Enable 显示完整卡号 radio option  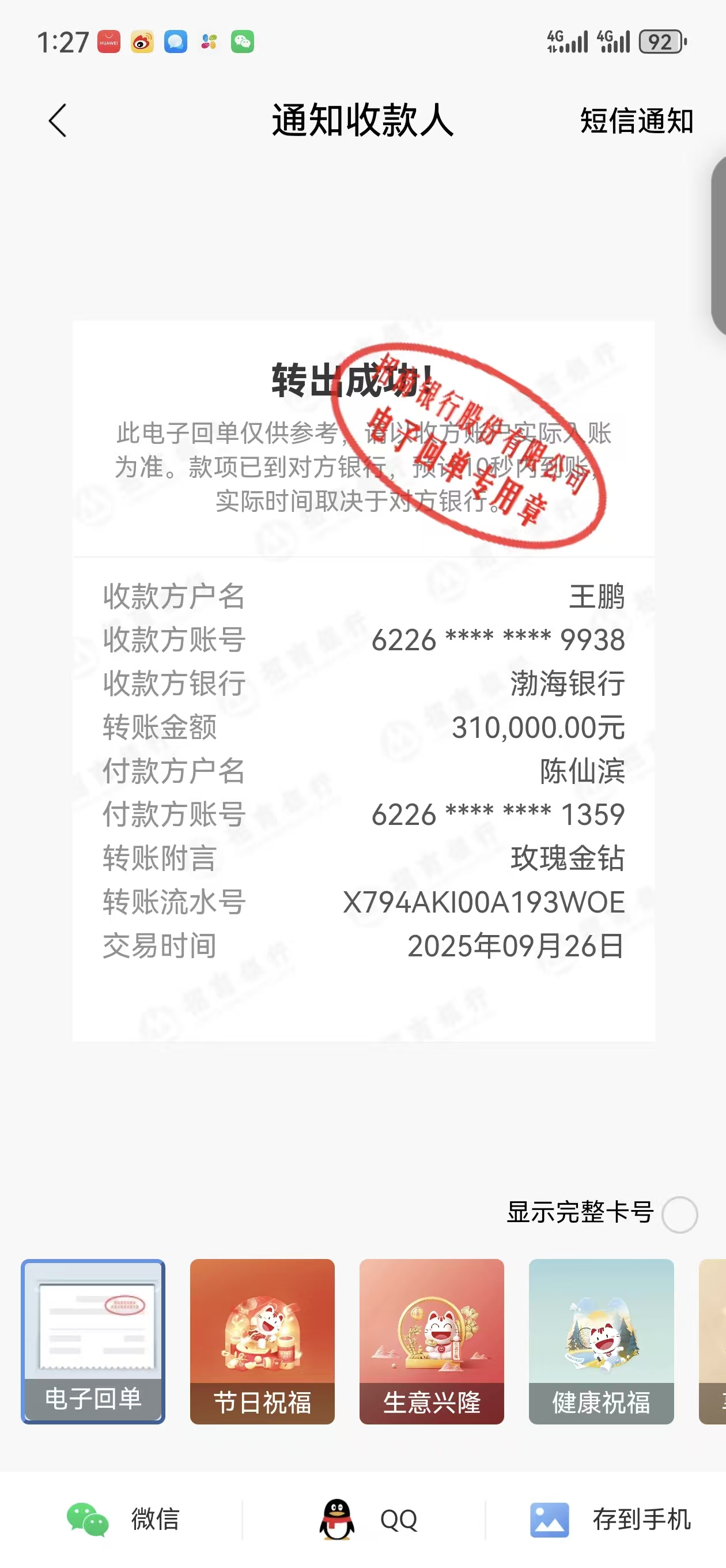point(679,1215)
